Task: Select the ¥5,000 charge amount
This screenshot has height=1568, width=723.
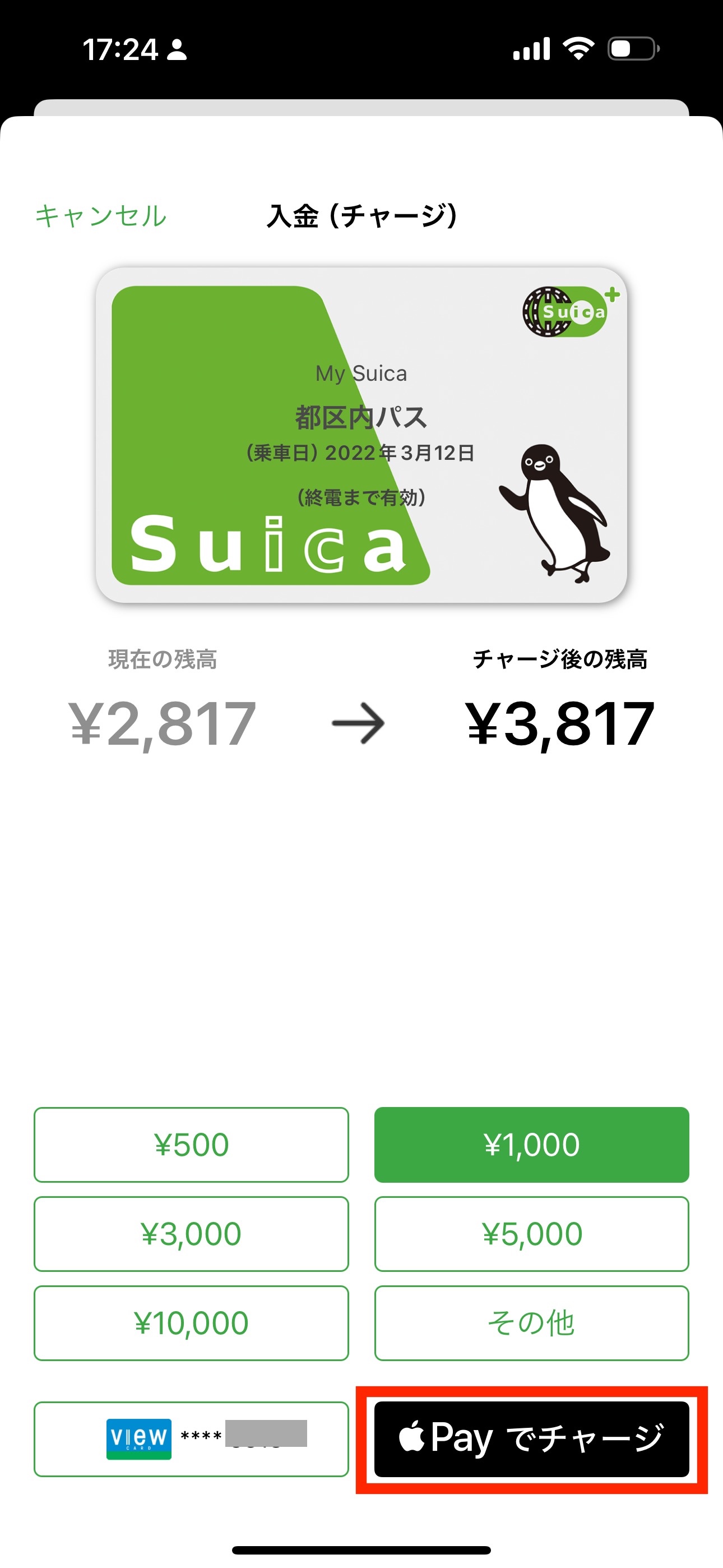Action: pyautogui.click(x=531, y=1233)
